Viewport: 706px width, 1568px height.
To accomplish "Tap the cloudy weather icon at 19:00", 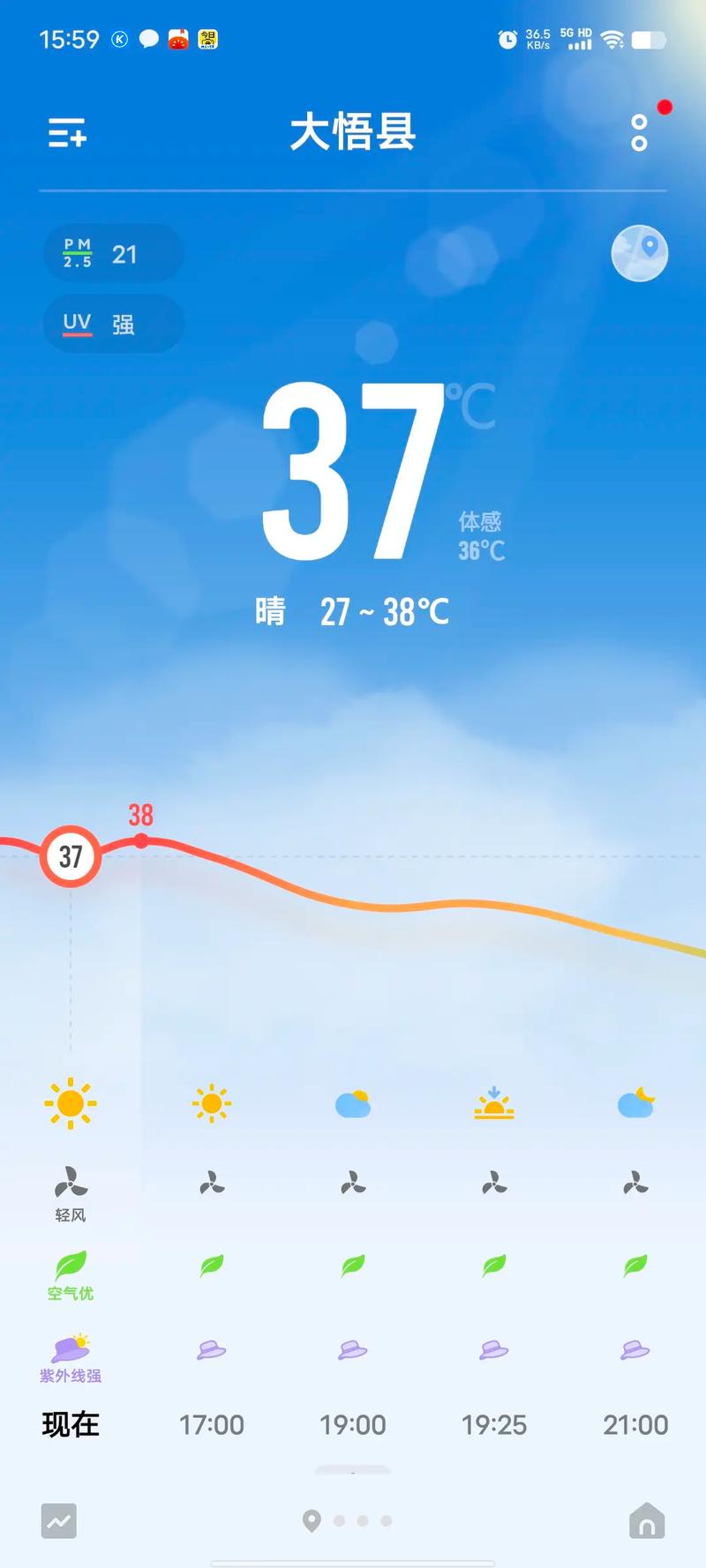I will click(x=353, y=1103).
